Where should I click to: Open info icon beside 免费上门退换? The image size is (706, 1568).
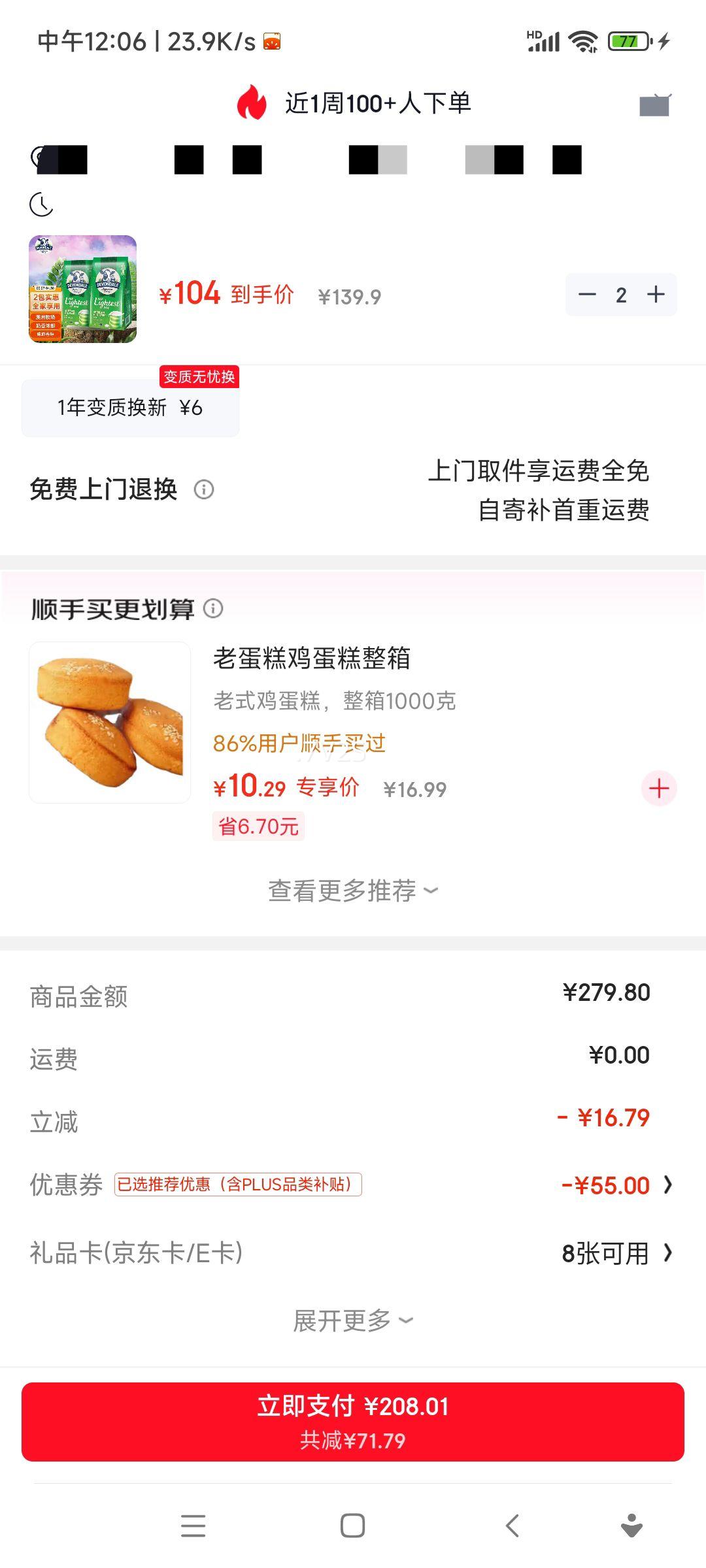tap(204, 489)
